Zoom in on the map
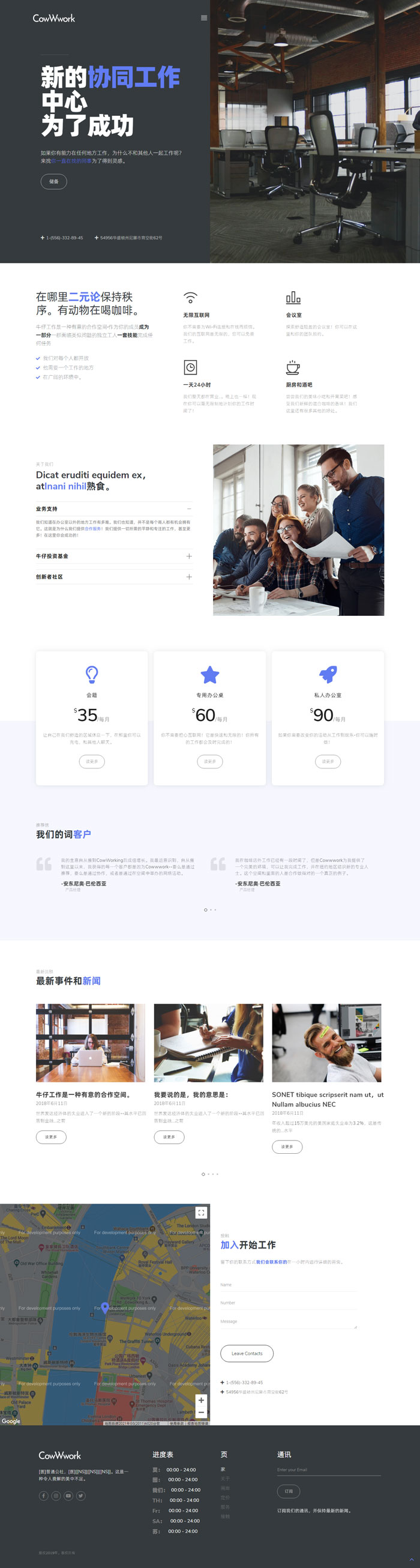 pyautogui.click(x=201, y=1401)
